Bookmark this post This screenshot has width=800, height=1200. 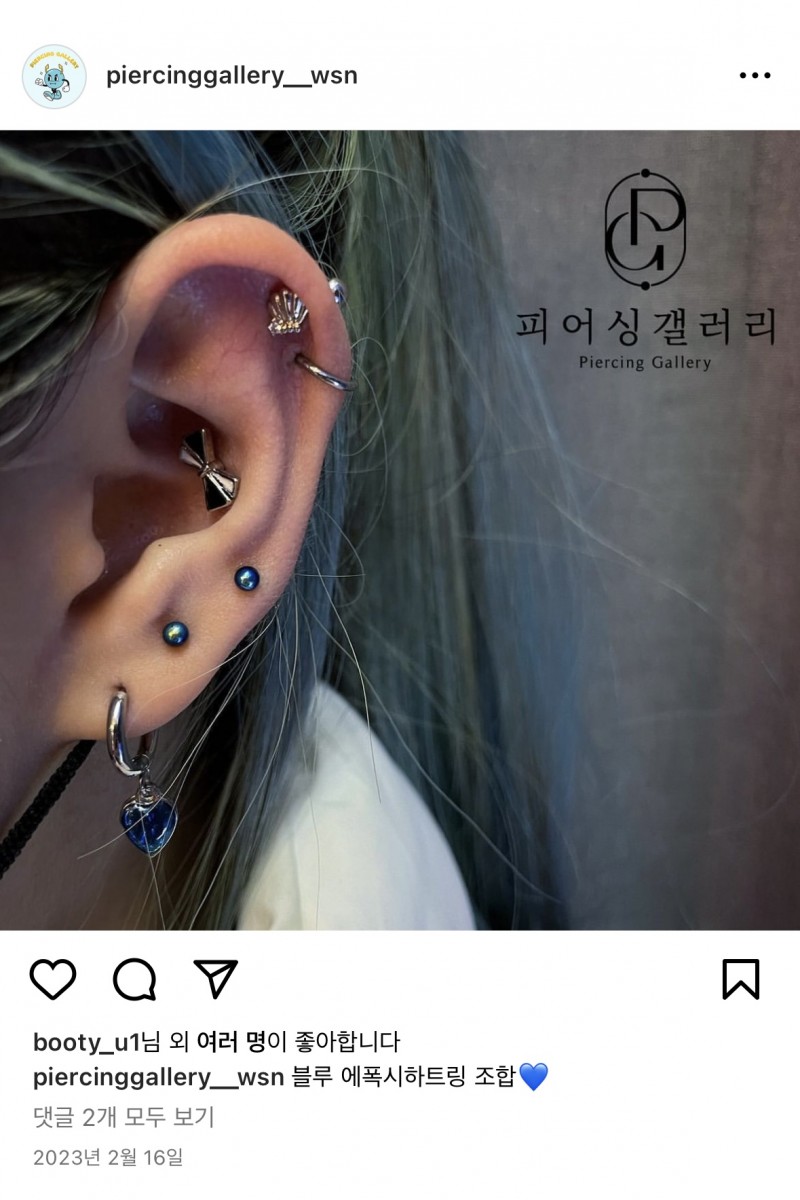(741, 979)
